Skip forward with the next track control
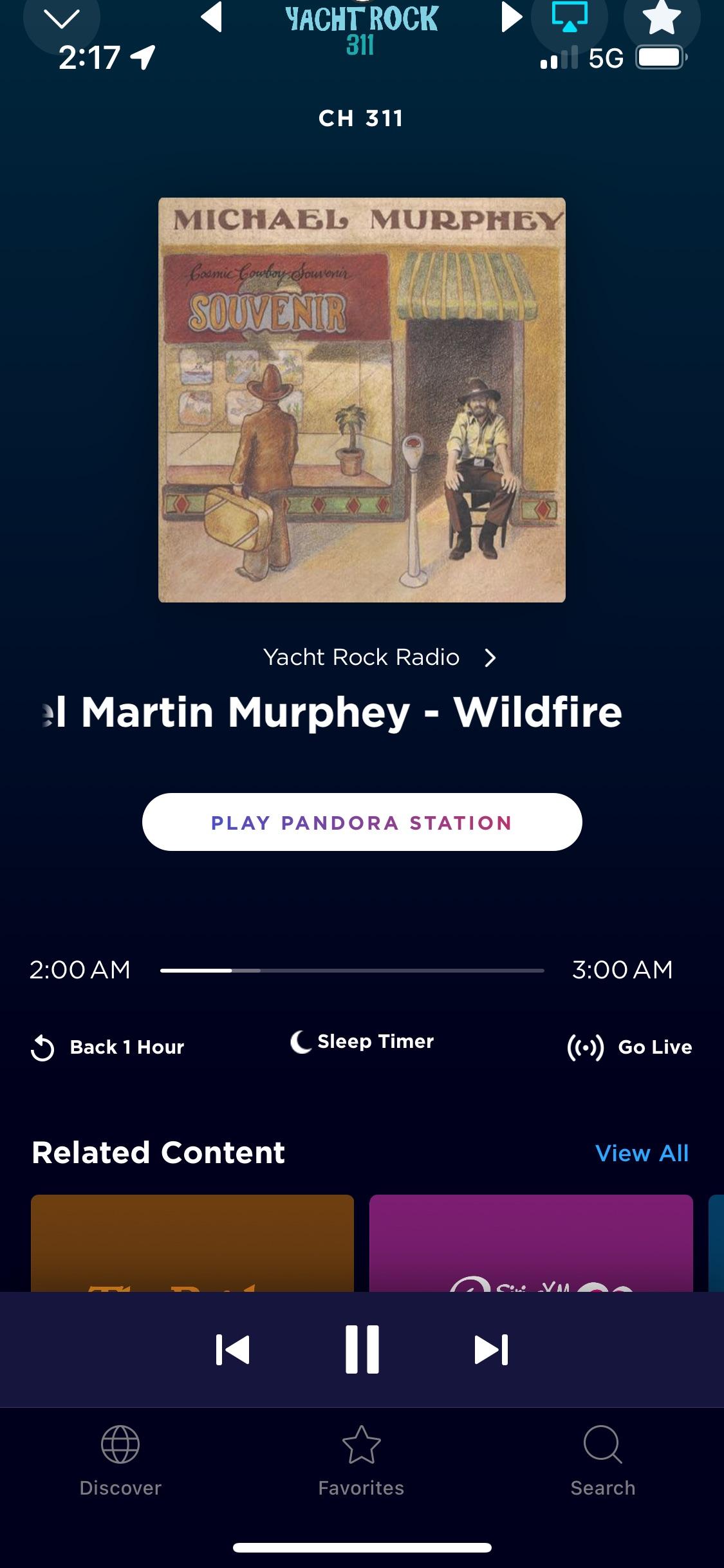This screenshot has height=1568, width=724. (490, 1350)
